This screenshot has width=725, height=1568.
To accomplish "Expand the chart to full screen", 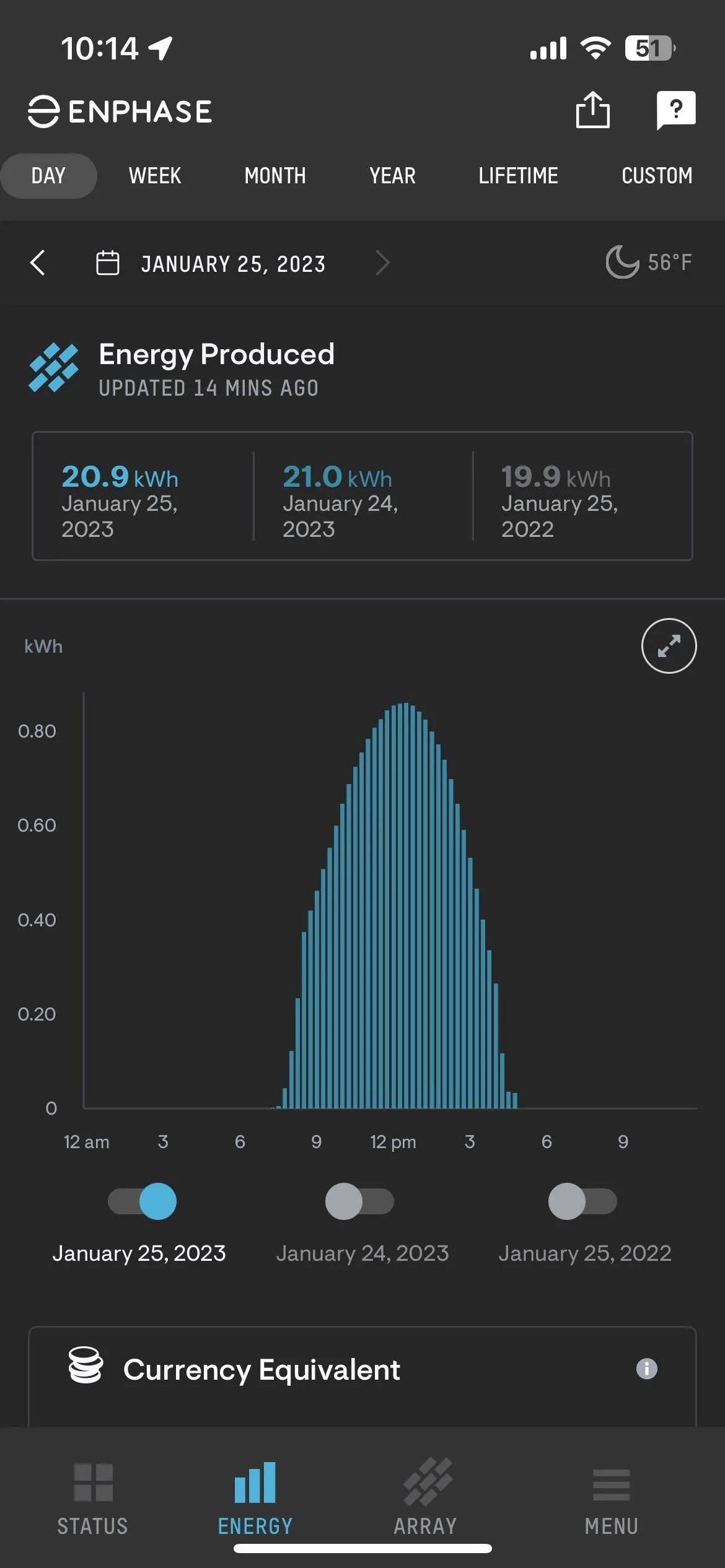I will [x=669, y=646].
